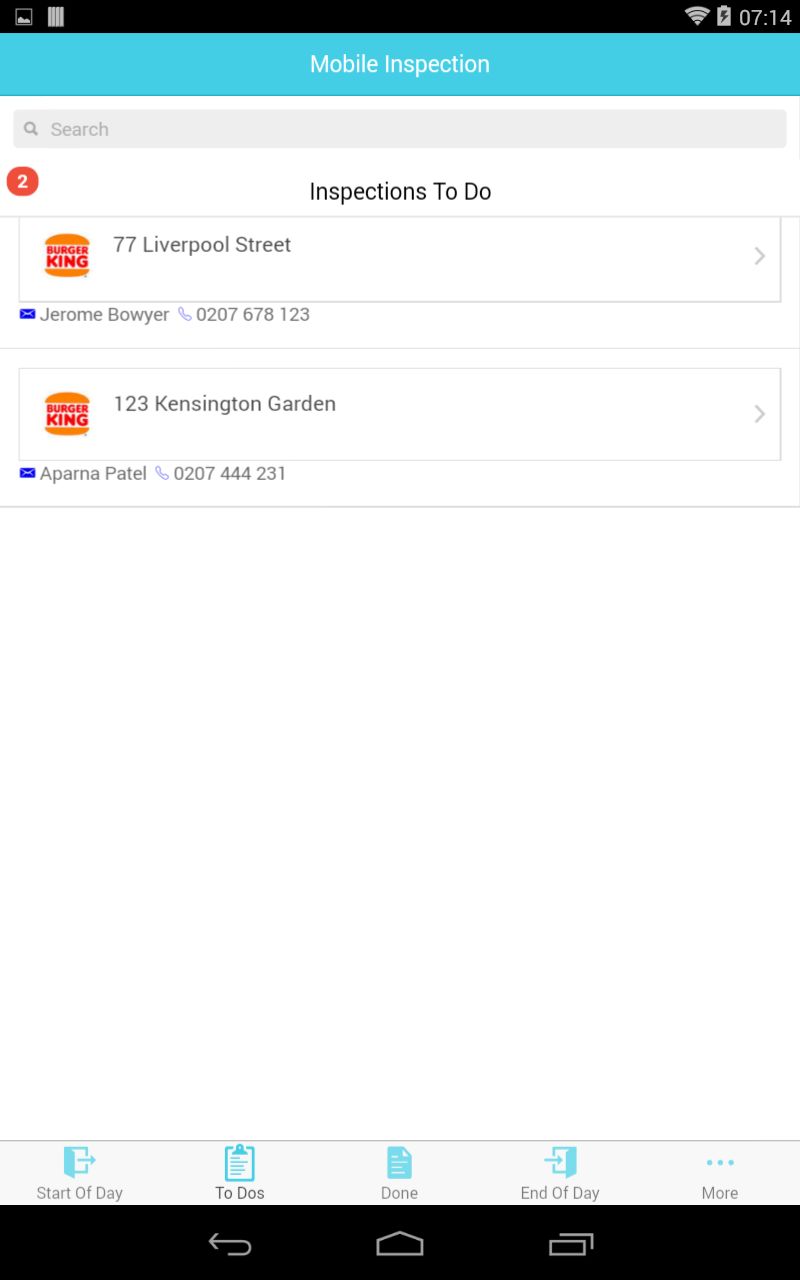
Task: Go to the End Of Day tab
Action: pos(560,1173)
